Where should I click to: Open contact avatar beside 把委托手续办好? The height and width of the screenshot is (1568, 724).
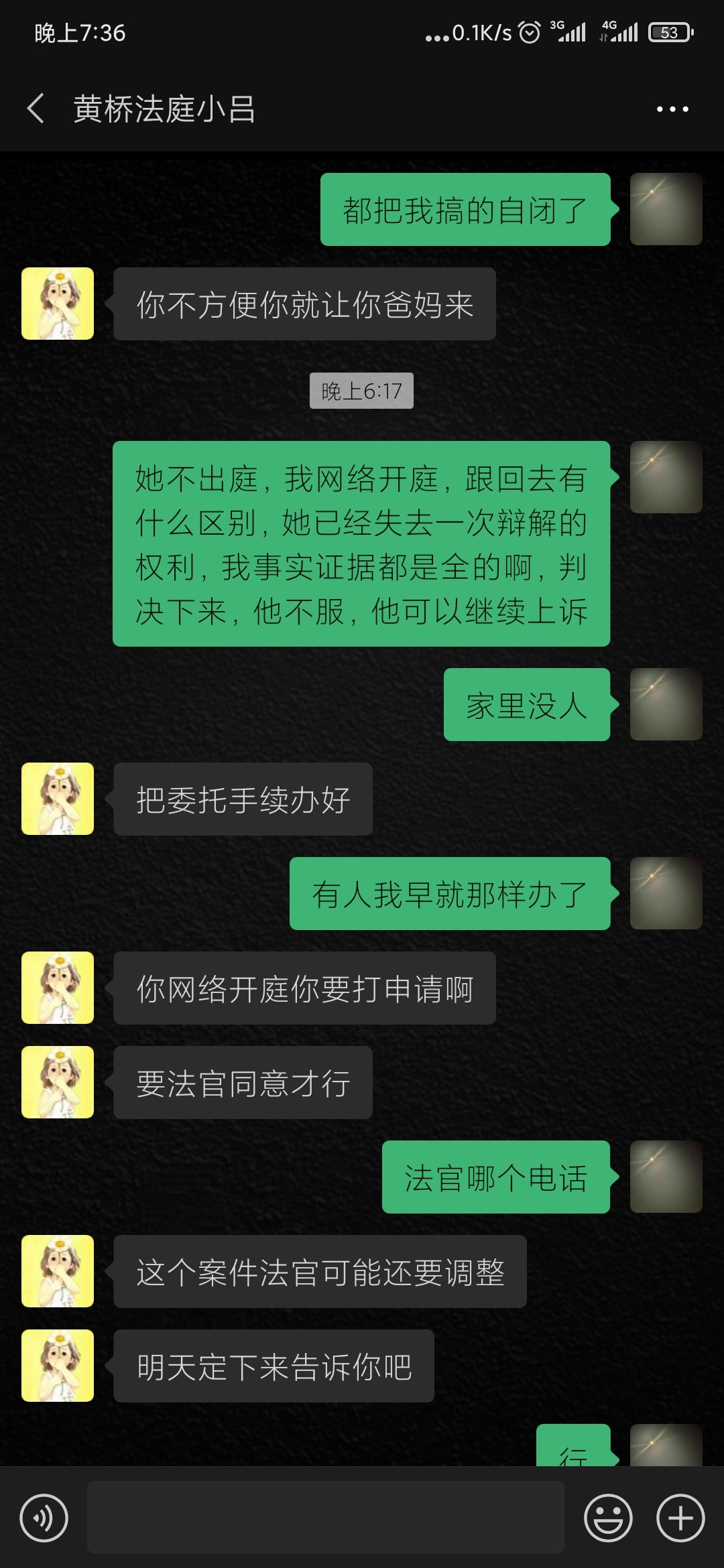(58, 799)
